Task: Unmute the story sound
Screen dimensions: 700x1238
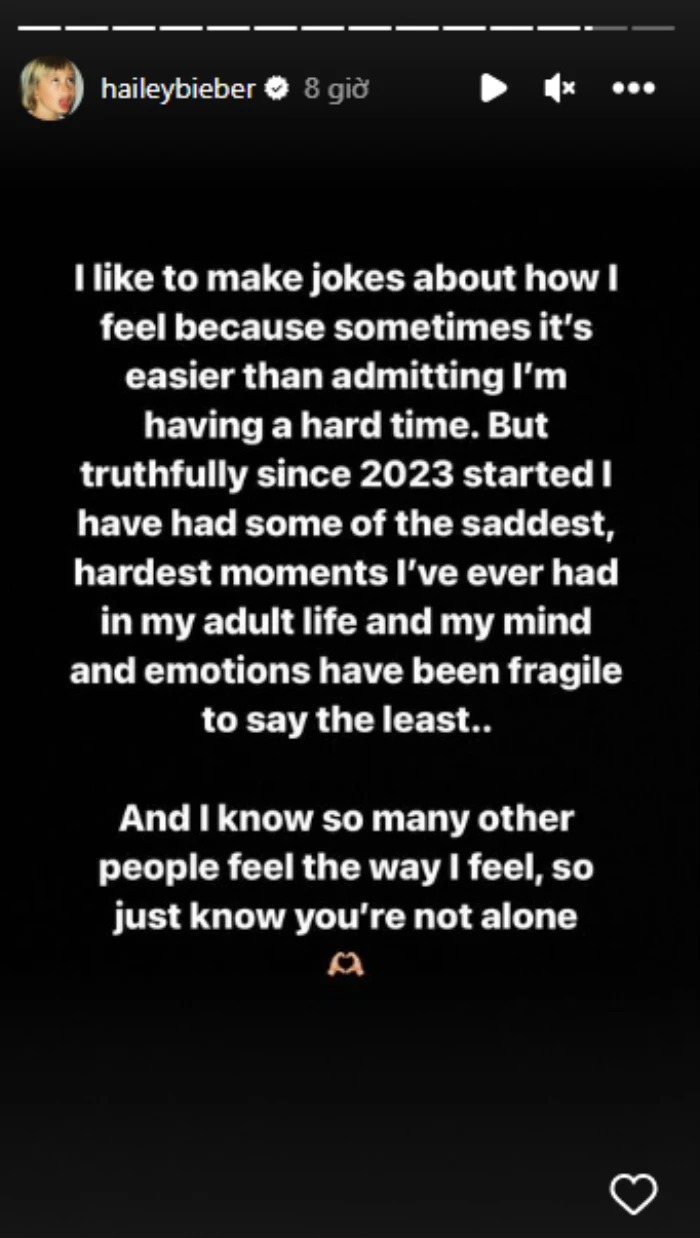Action: 559,88
